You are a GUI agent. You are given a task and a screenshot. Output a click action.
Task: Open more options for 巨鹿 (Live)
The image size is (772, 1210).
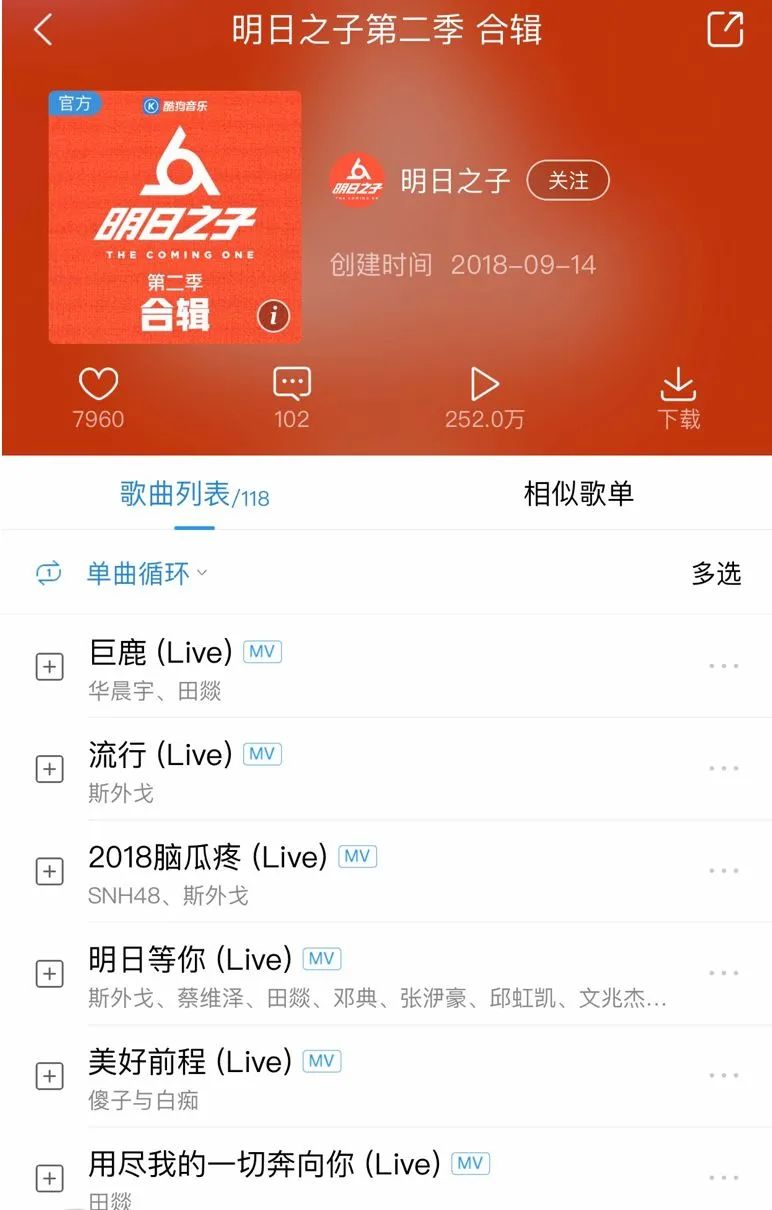(x=723, y=666)
